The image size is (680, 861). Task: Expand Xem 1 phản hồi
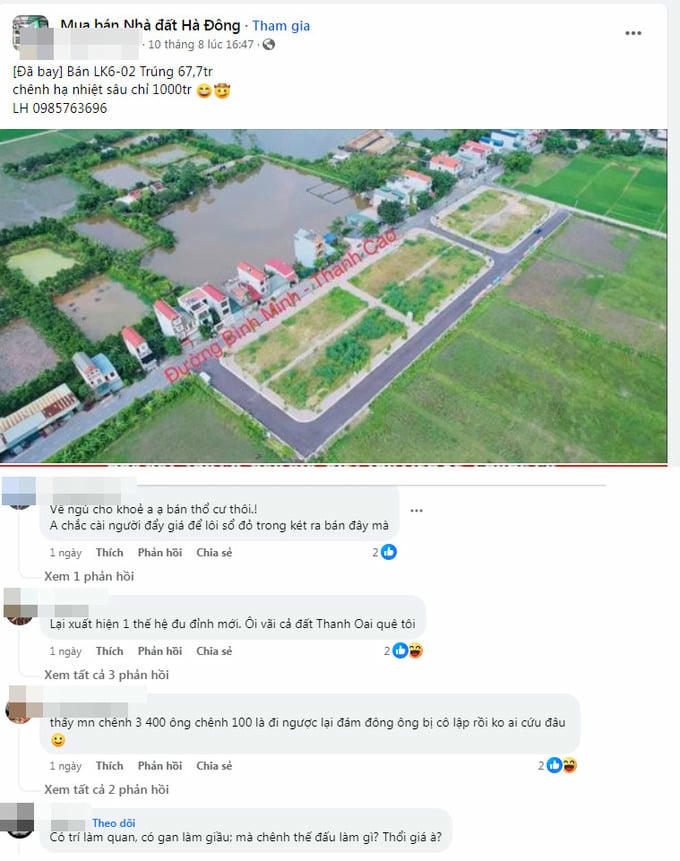[89, 576]
